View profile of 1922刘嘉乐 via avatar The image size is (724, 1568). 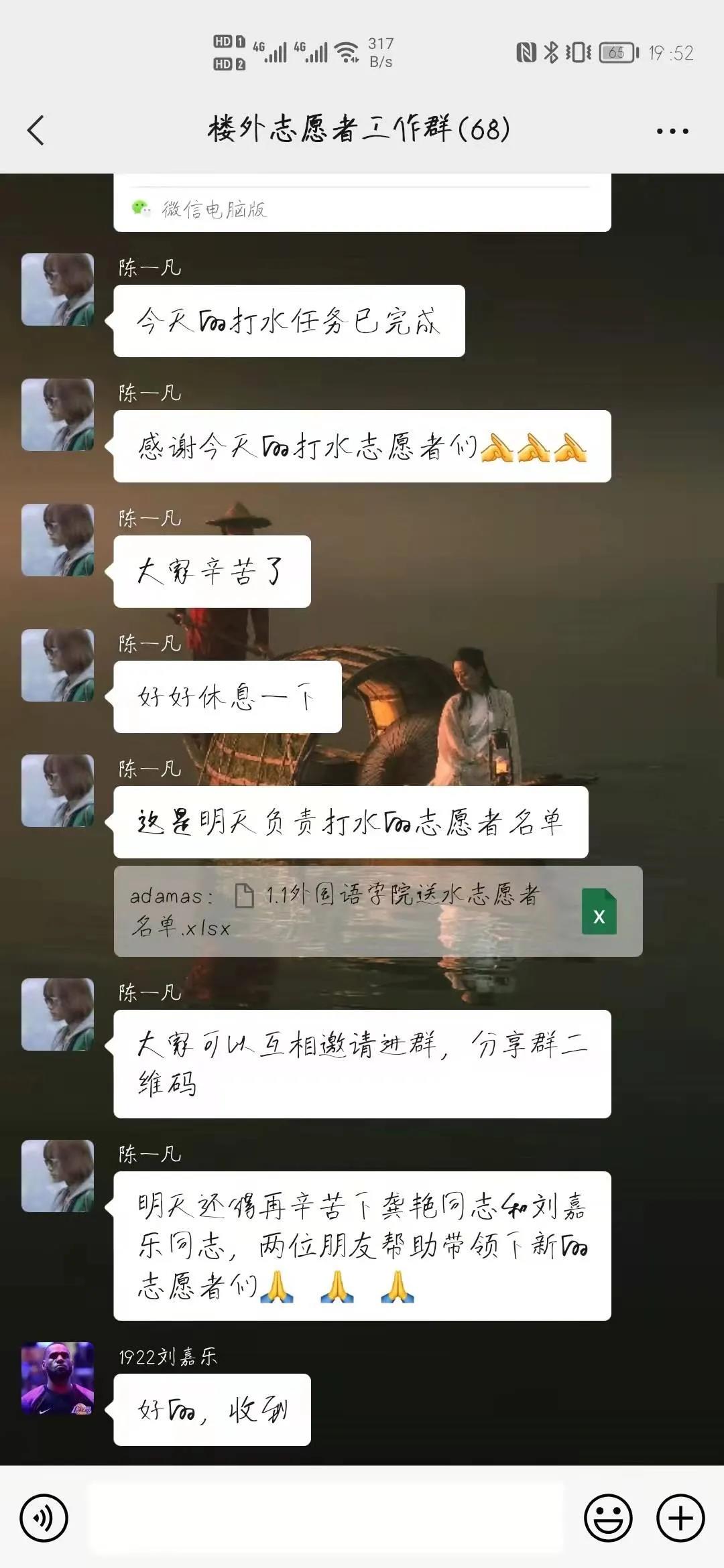pos(58,1378)
